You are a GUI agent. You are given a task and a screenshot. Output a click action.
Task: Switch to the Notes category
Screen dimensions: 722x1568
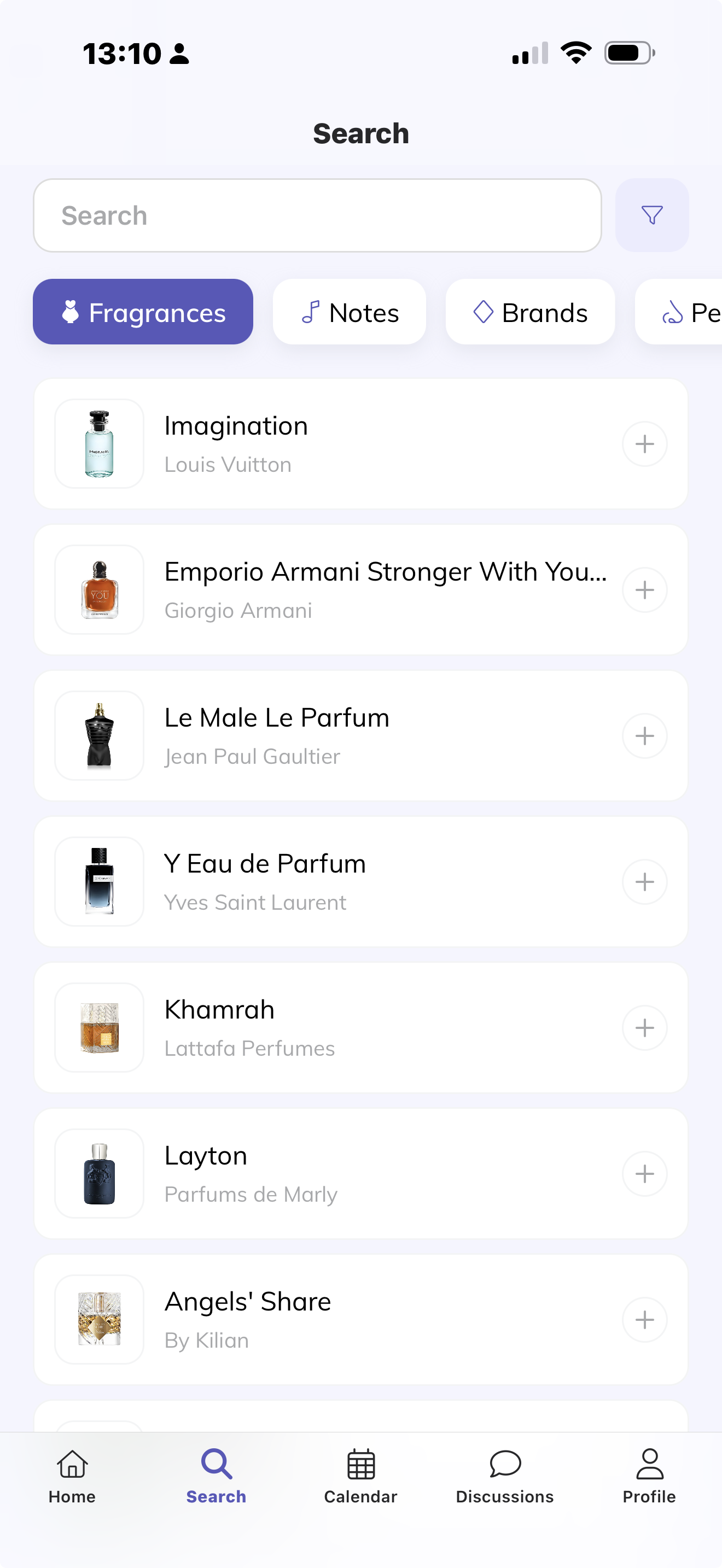350,312
